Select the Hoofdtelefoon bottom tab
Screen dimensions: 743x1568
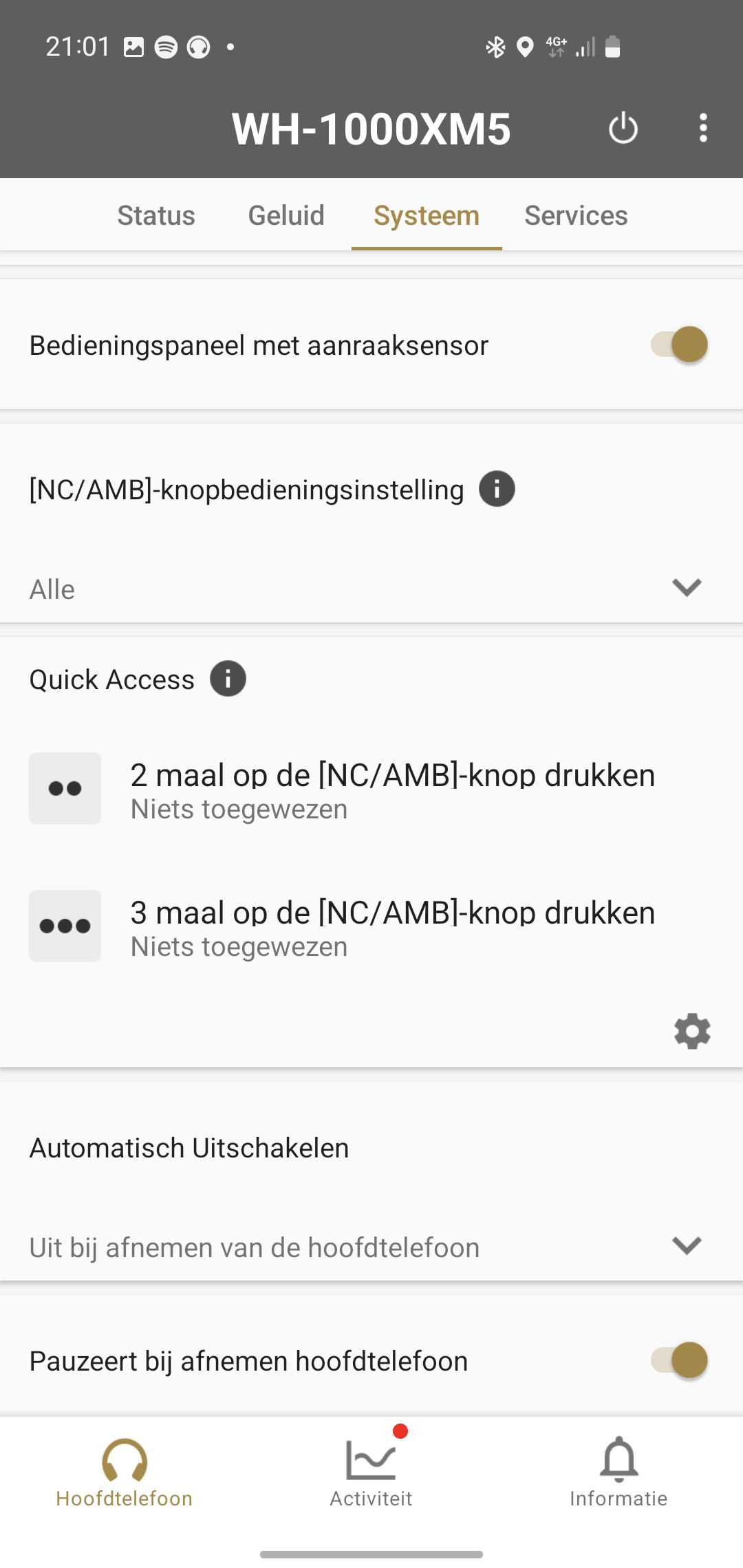125,1472
